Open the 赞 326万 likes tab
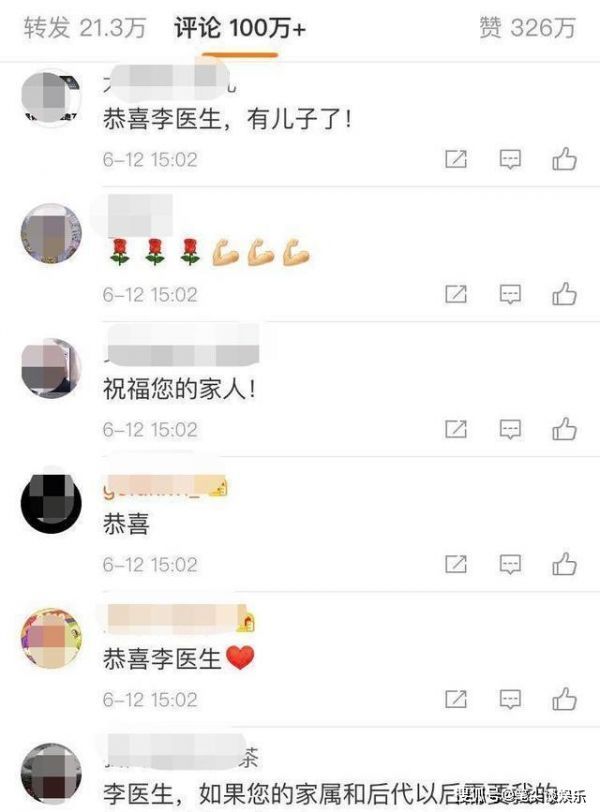 click(527, 28)
